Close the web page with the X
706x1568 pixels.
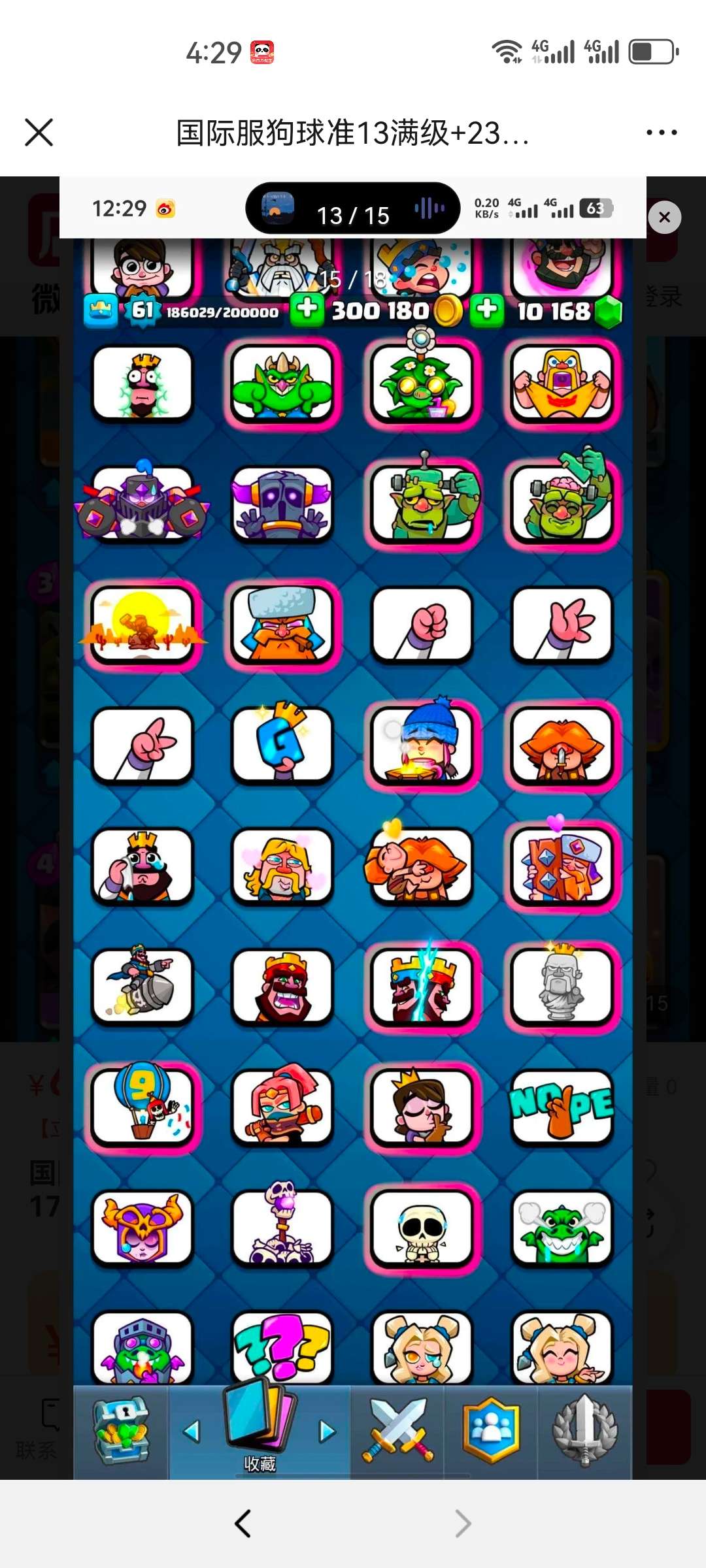click(39, 133)
